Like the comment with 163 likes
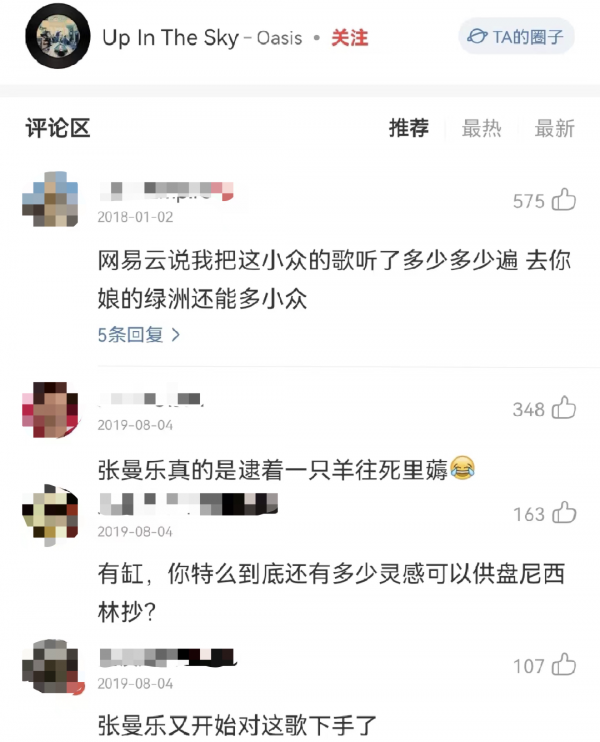Viewport: 600px width, 742px height. pos(564,513)
